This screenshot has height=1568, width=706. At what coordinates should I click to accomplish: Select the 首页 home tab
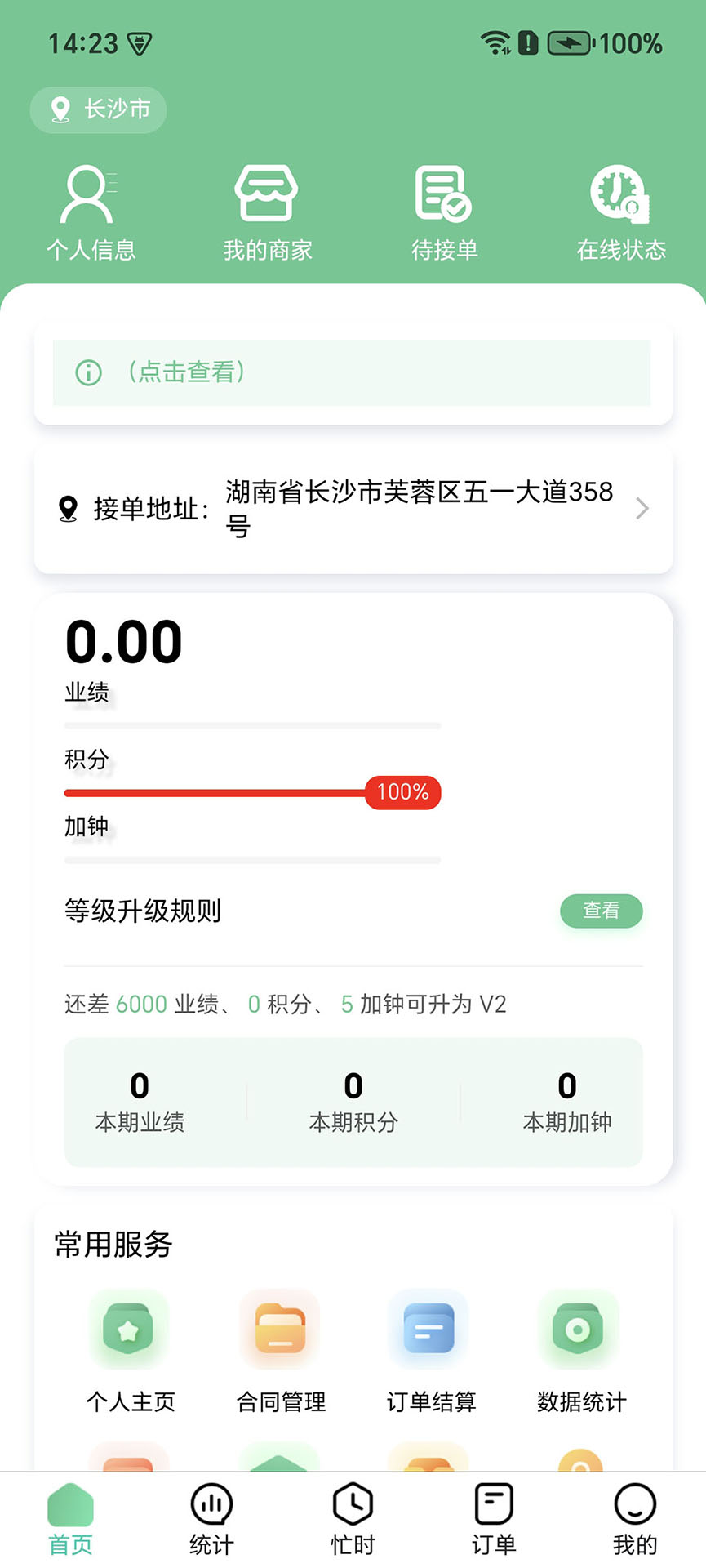click(69, 1519)
